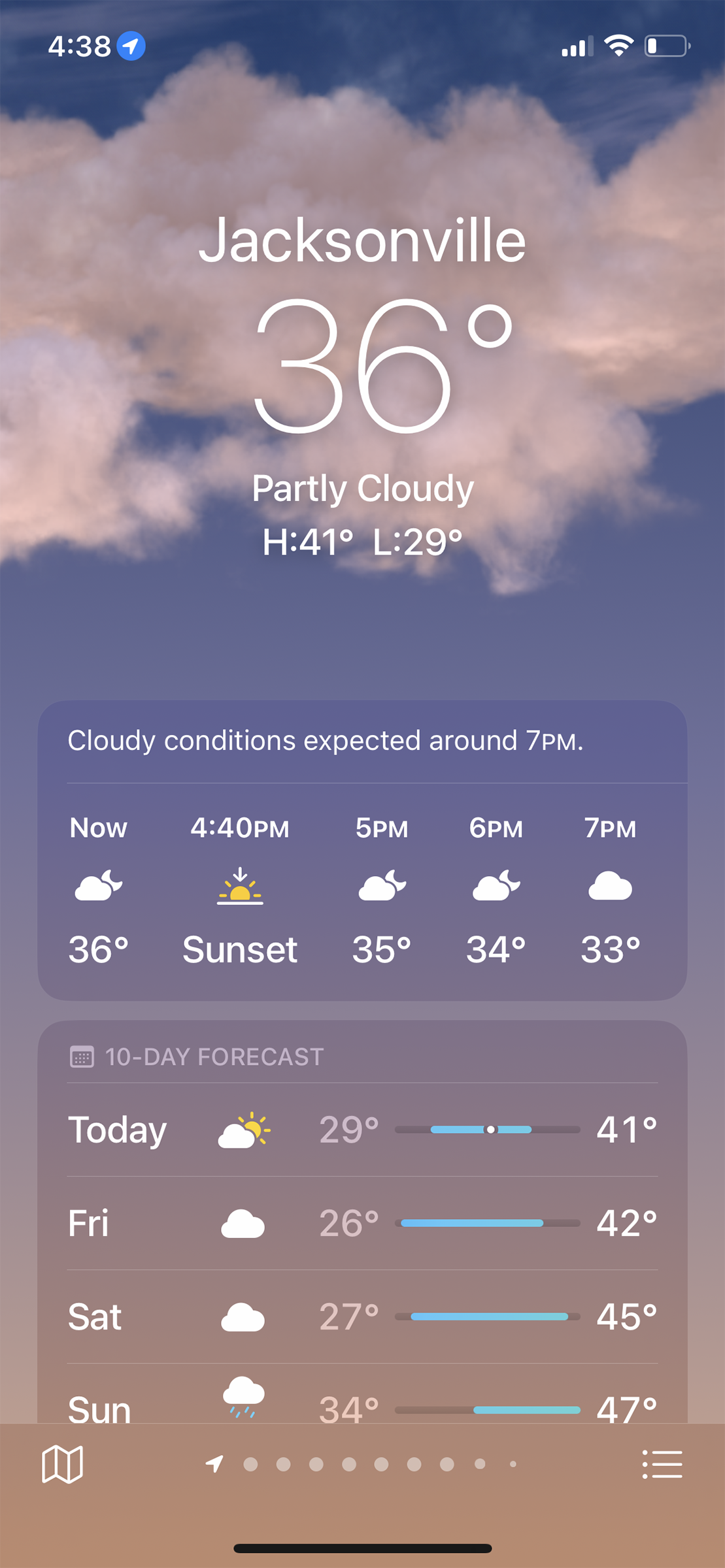
Task: Open the 10-Day Forecast header
Action: pos(214,1056)
